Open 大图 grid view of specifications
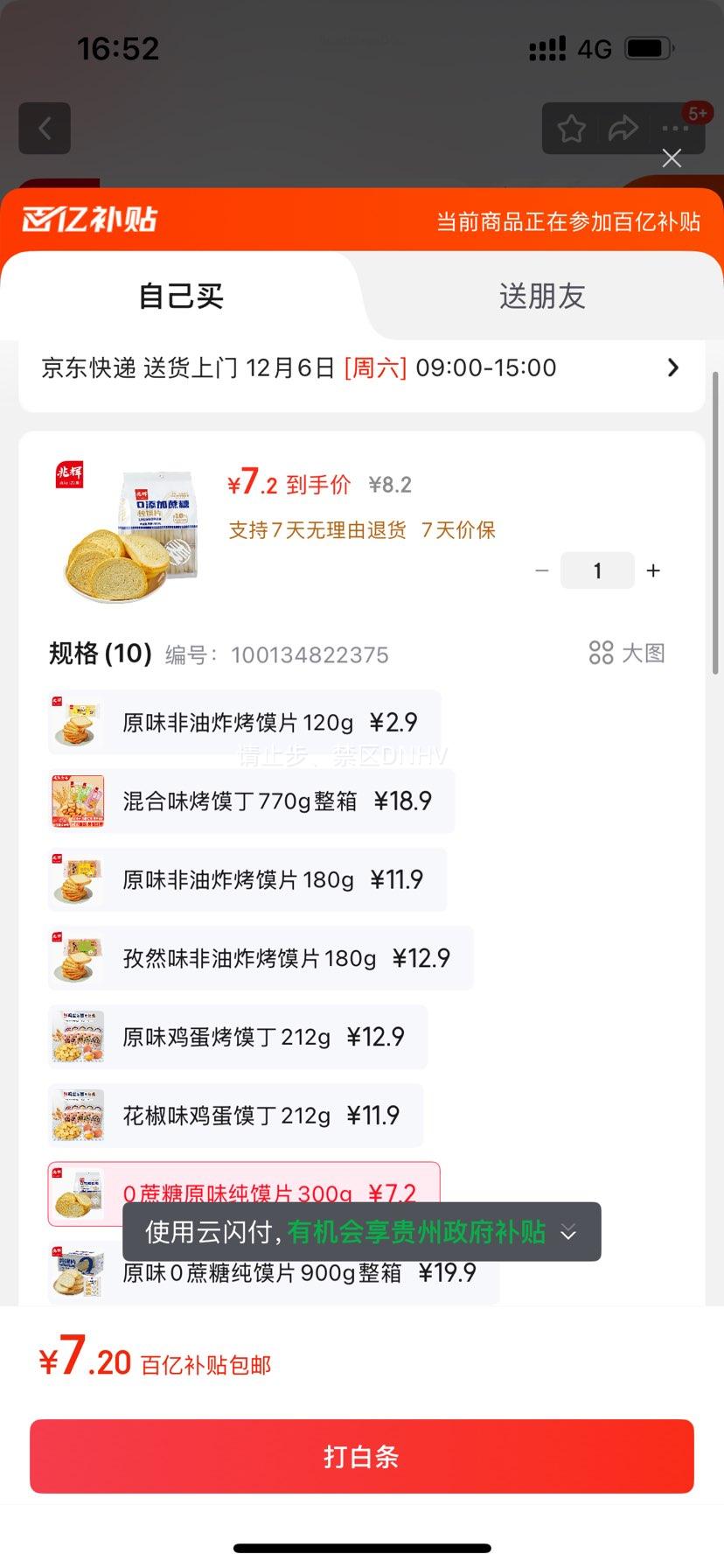 coord(626,653)
